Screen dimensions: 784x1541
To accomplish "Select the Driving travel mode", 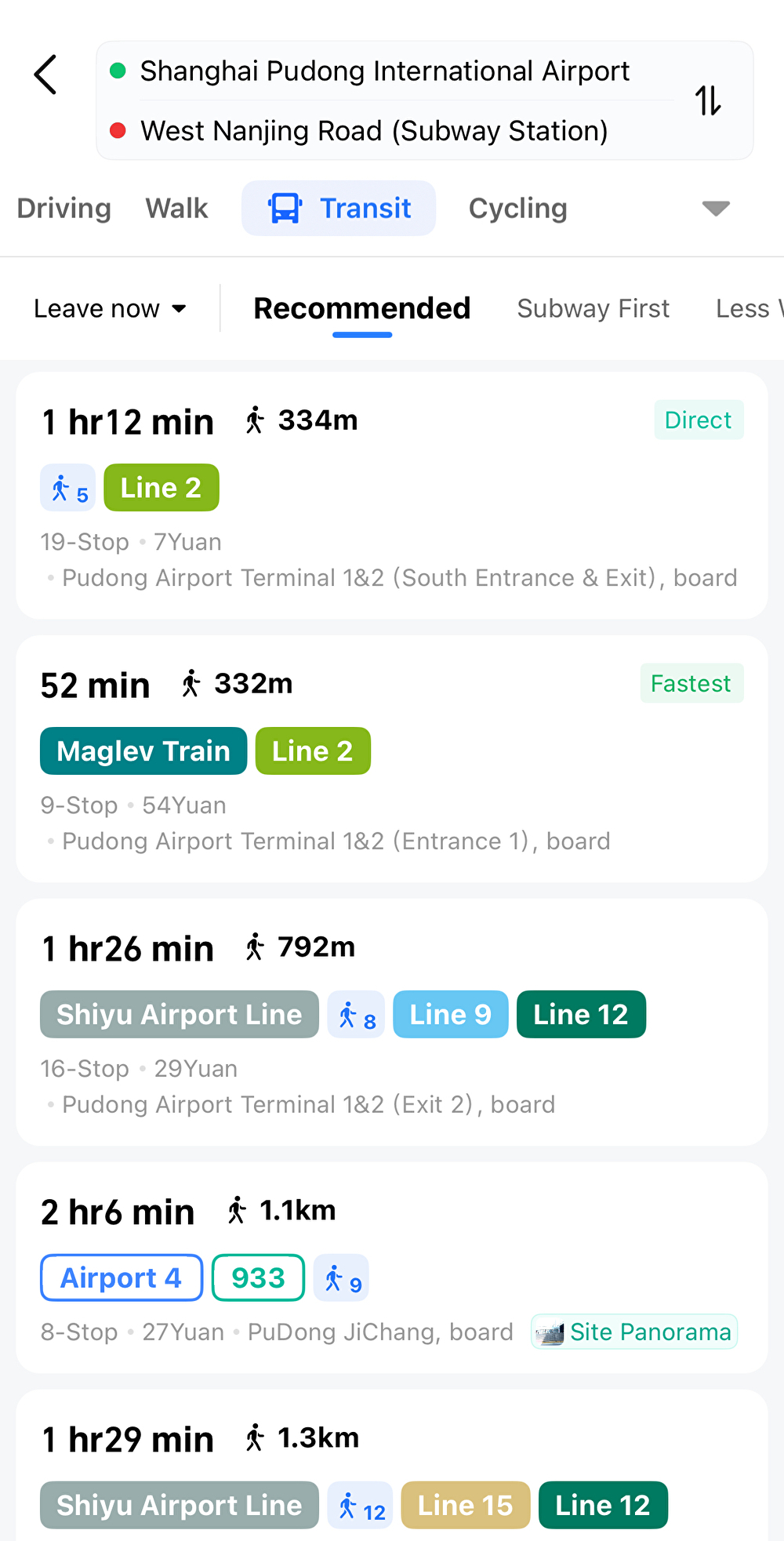I will click(63, 208).
